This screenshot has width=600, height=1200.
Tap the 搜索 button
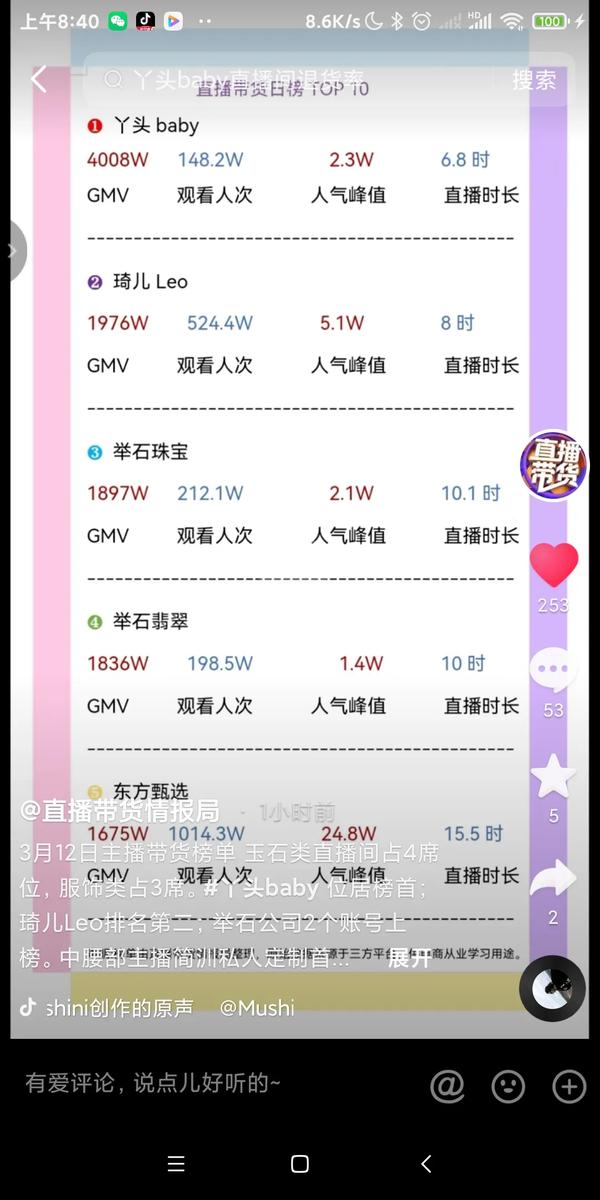pos(534,80)
